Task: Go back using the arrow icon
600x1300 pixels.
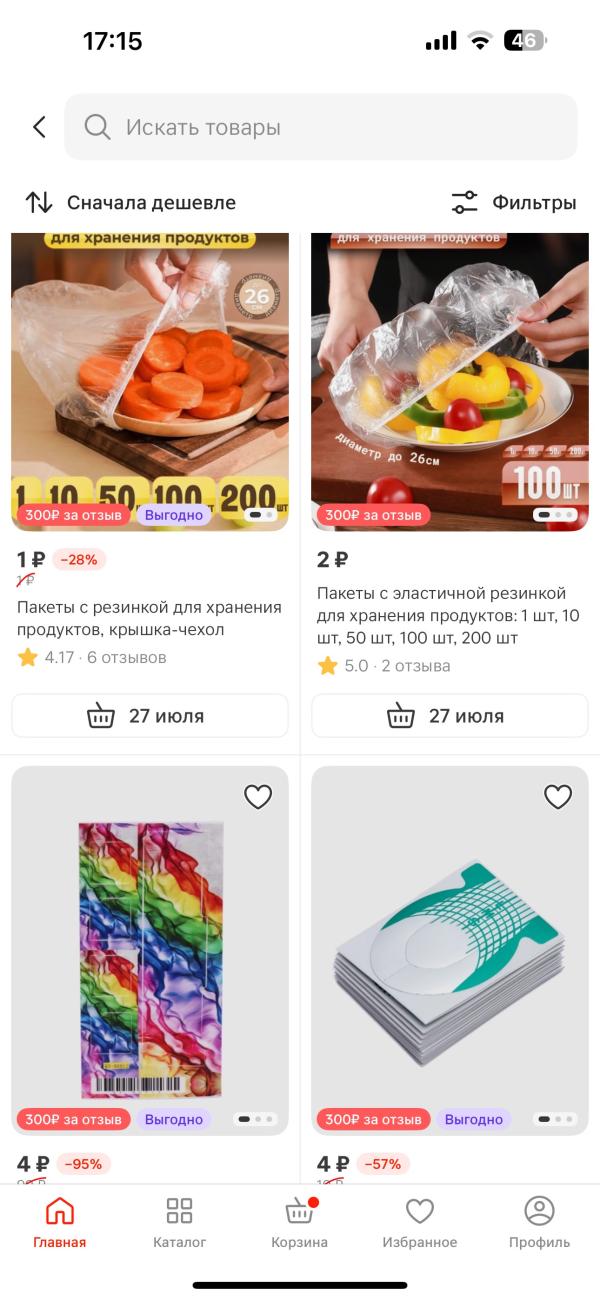Action: coord(39,127)
